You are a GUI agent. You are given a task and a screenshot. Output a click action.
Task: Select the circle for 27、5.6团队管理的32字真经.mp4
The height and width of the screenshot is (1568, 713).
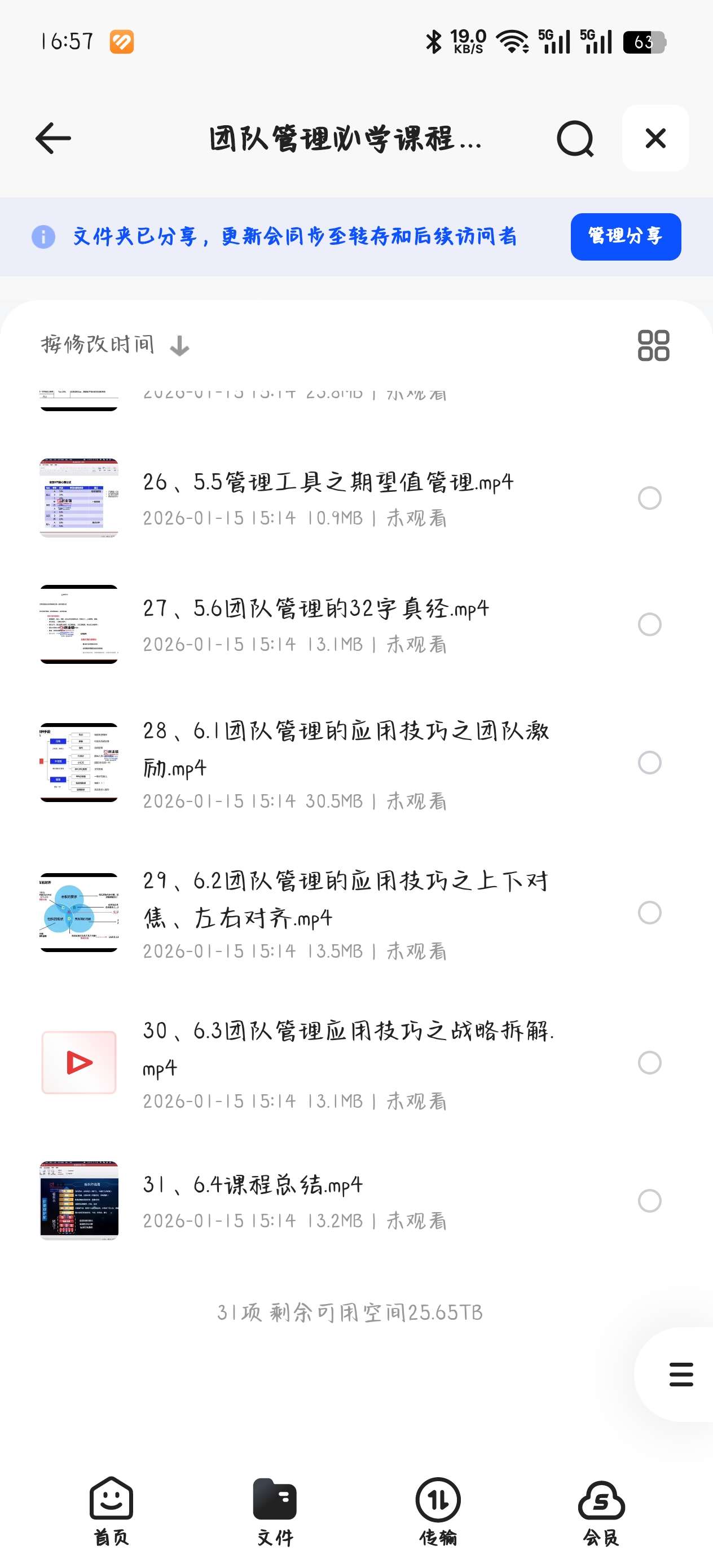point(649,624)
